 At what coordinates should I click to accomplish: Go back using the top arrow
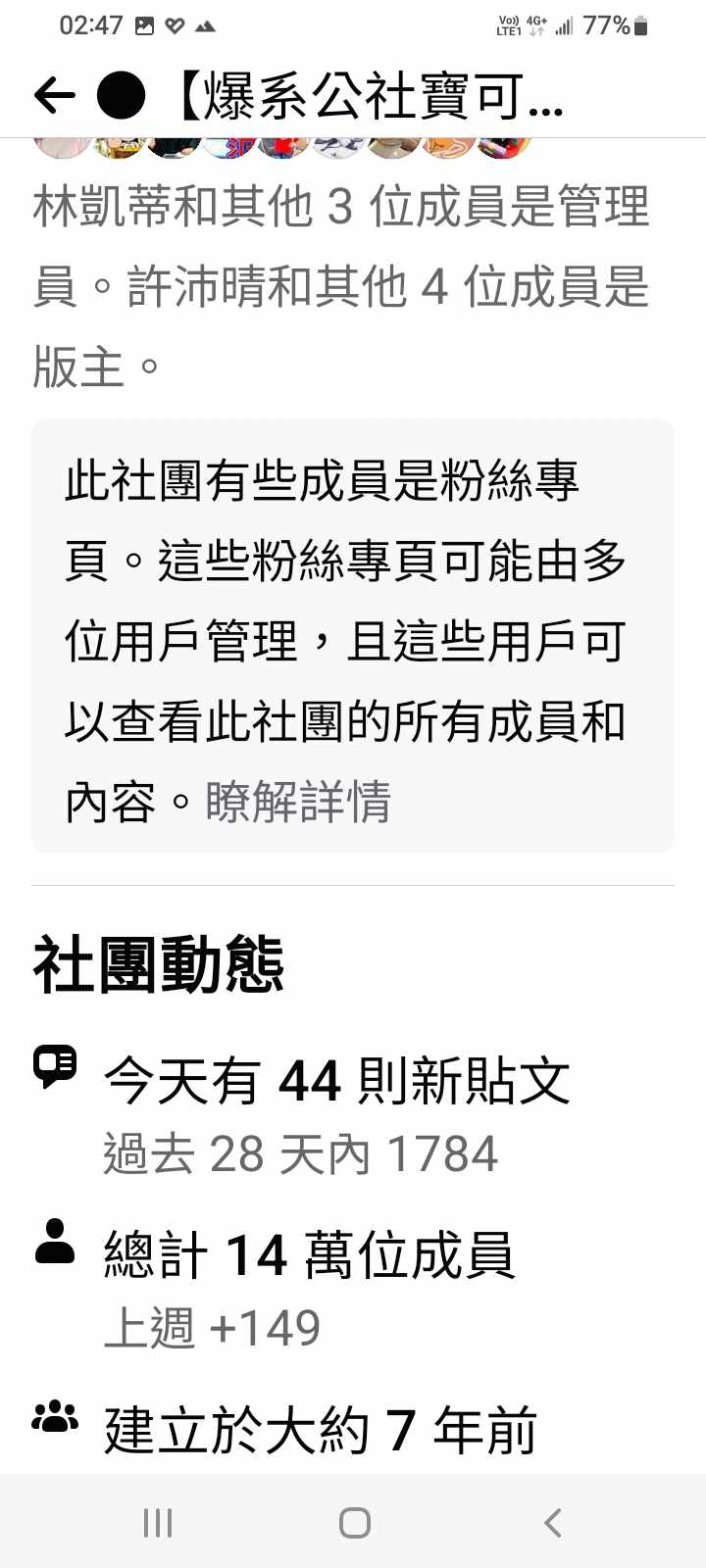(54, 96)
